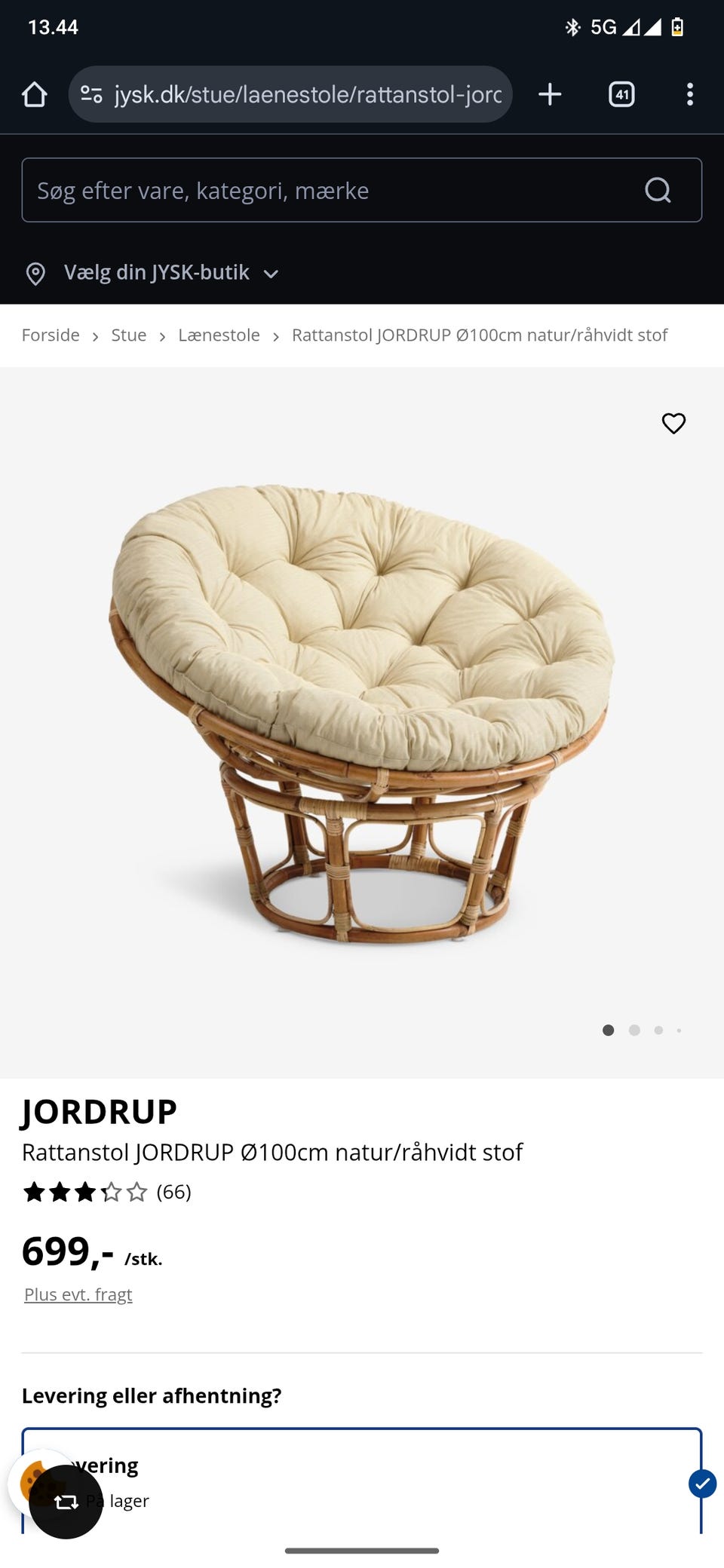View the 66 customer reviews
The height and width of the screenshot is (1568, 724).
pyautogui.click(x=173, y=1192)
